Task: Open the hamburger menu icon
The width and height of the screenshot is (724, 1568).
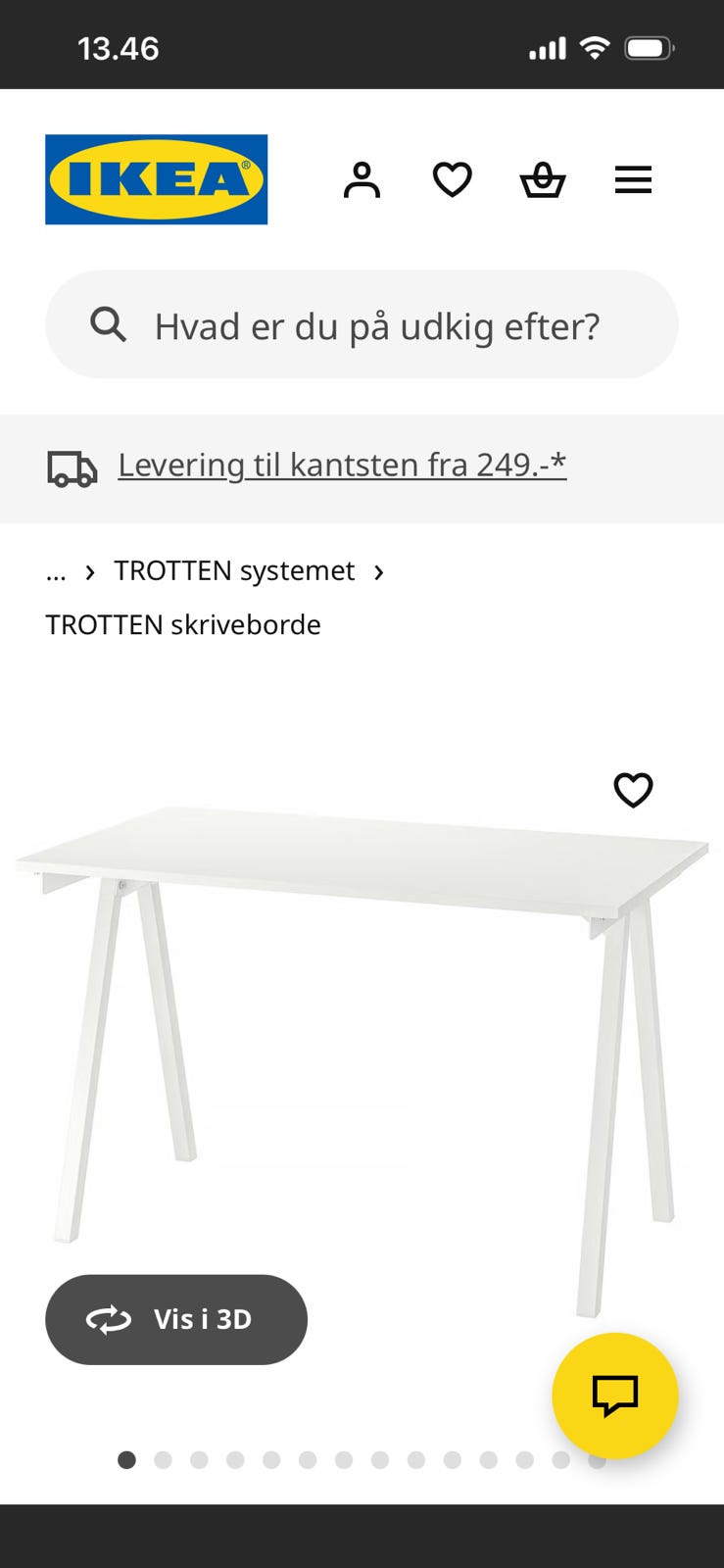Action: [x=634, y=179]
